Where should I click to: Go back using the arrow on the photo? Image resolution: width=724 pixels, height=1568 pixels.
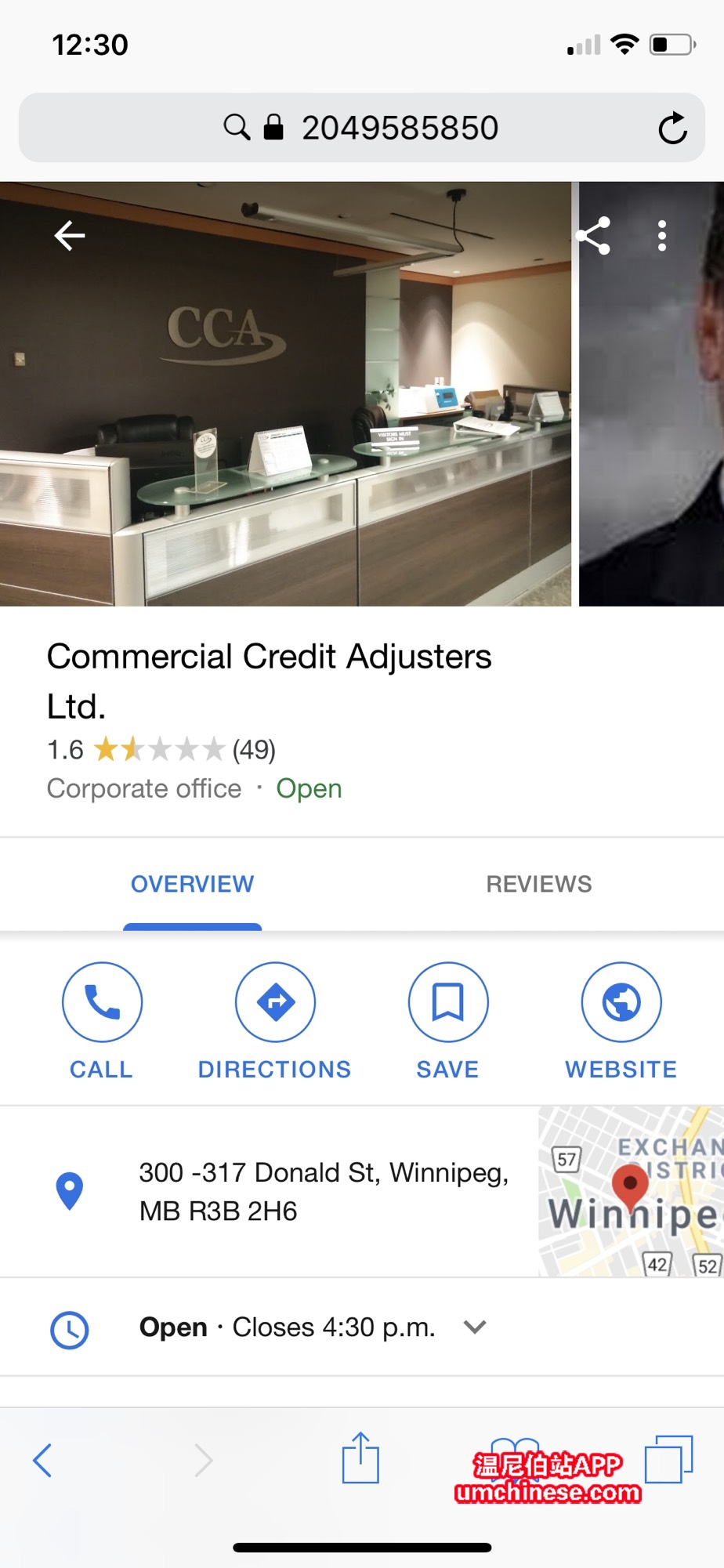[x=69, y=235]
